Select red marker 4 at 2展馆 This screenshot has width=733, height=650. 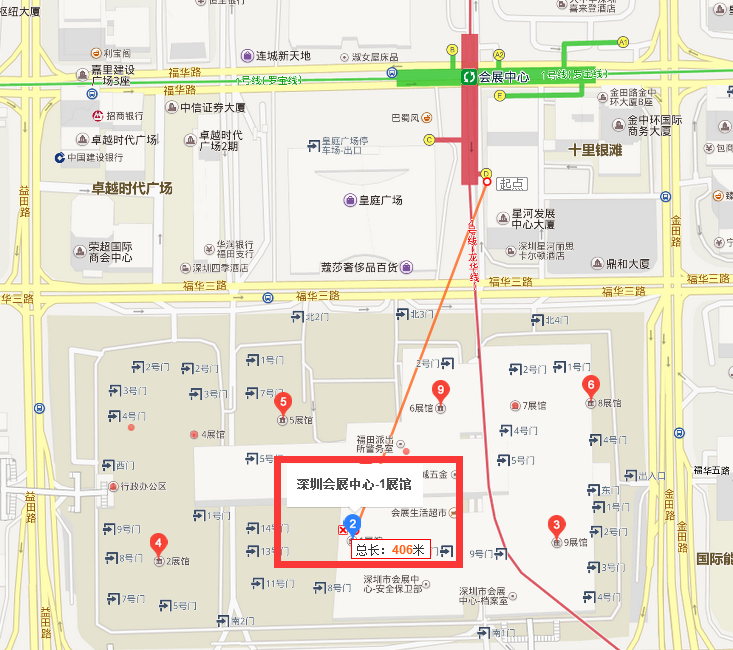(158, 544)
